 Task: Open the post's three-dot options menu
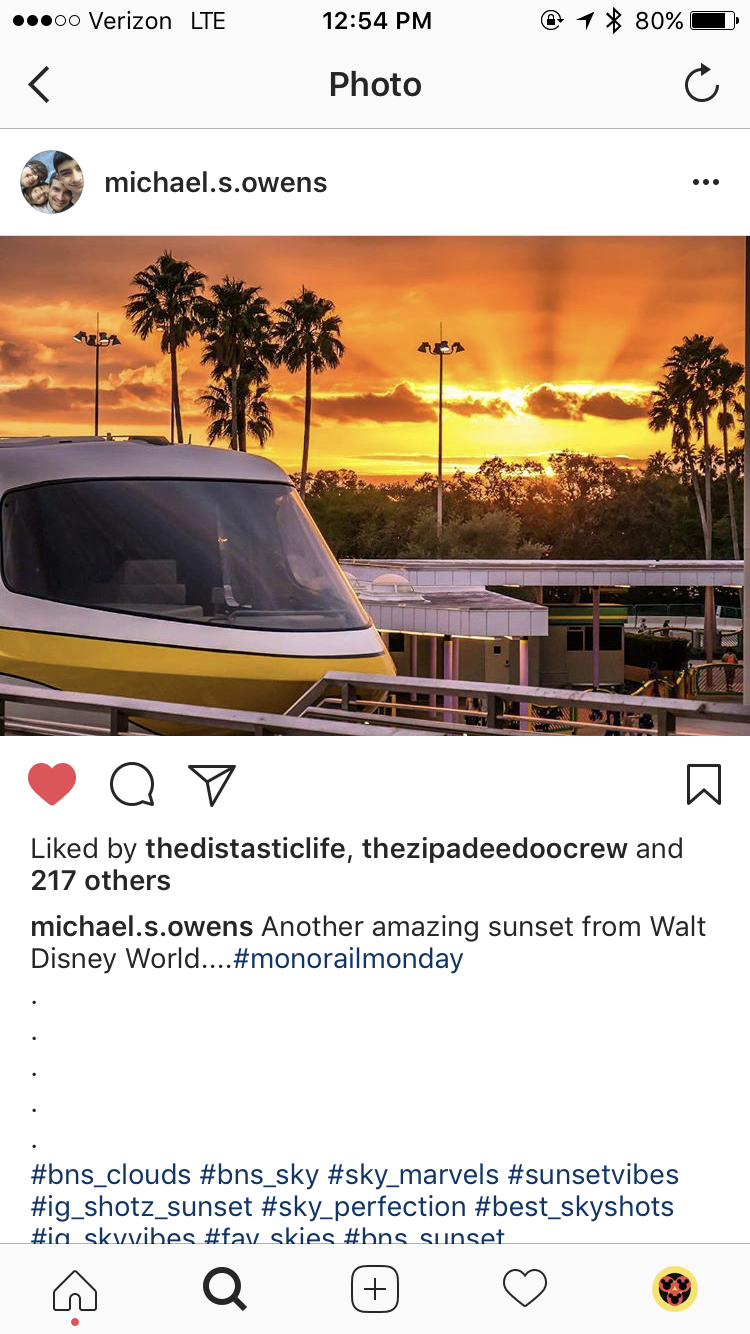[706, 182]
